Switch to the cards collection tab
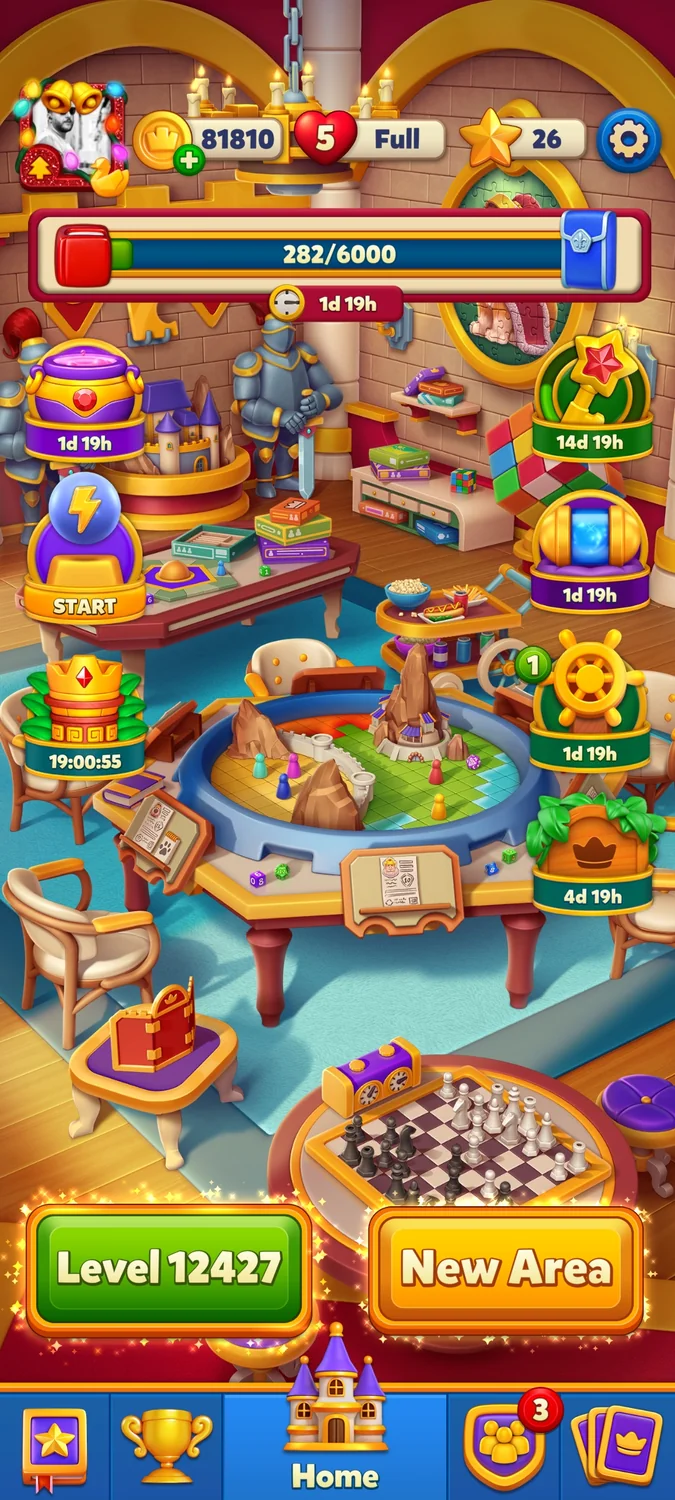This screenshot has width=675, height=1500. pos(616,1444)
